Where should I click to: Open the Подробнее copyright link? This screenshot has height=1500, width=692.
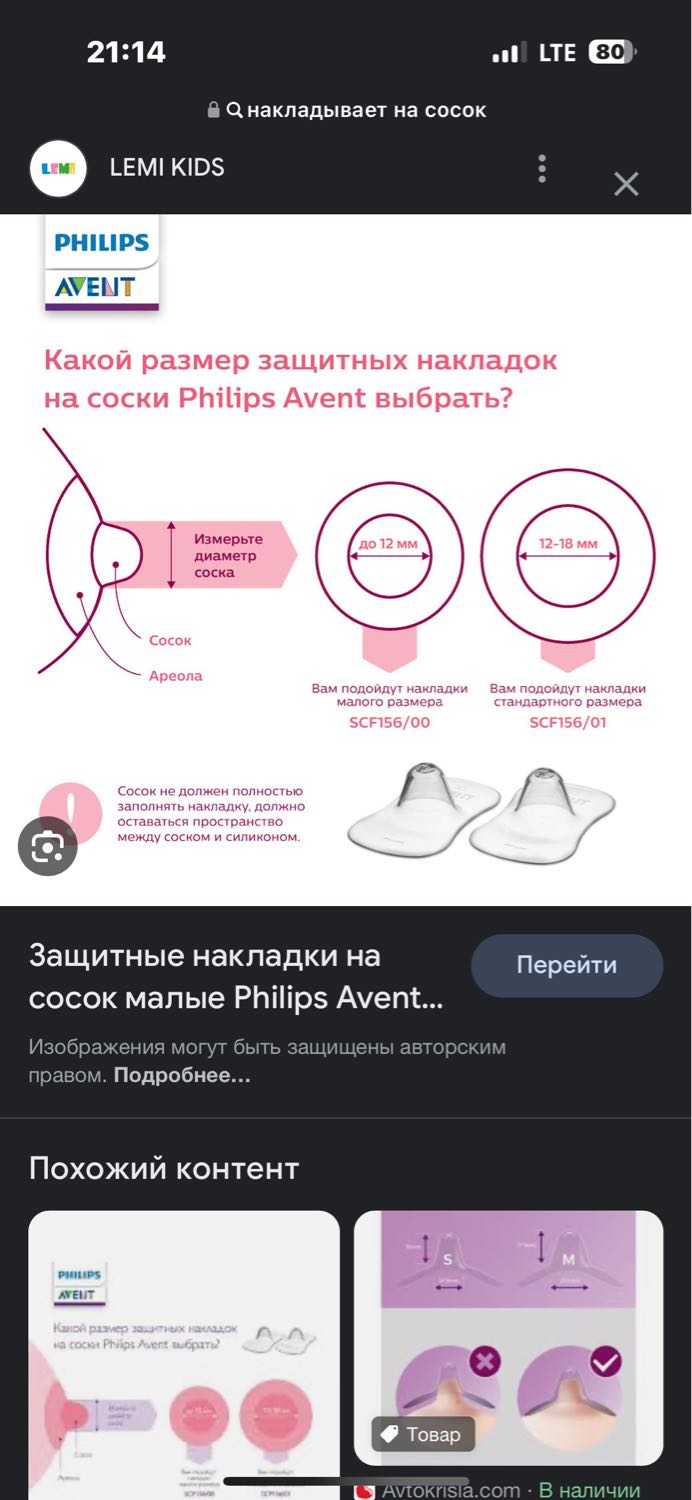(182, 1076)
